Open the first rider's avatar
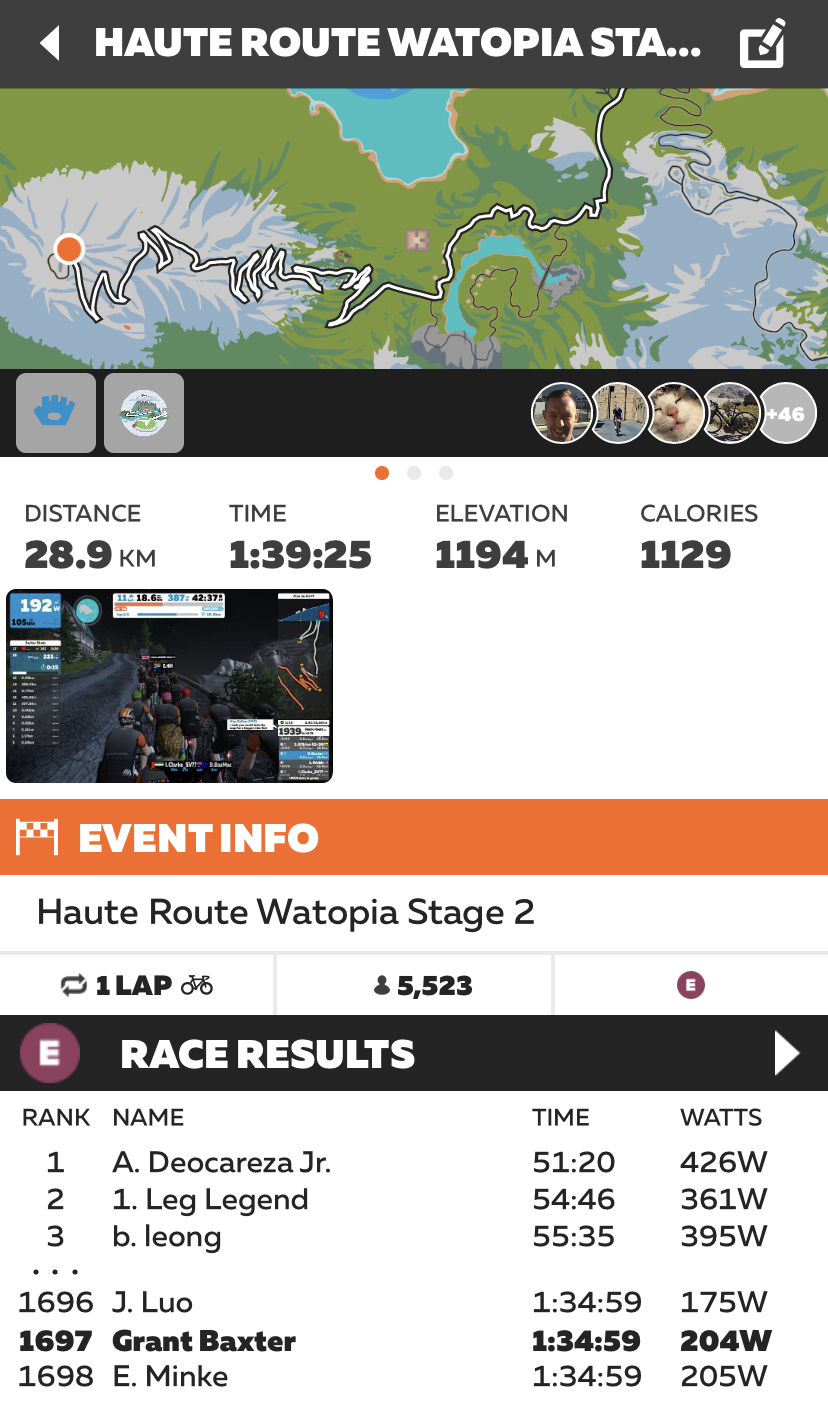 (x=562, y=413)
